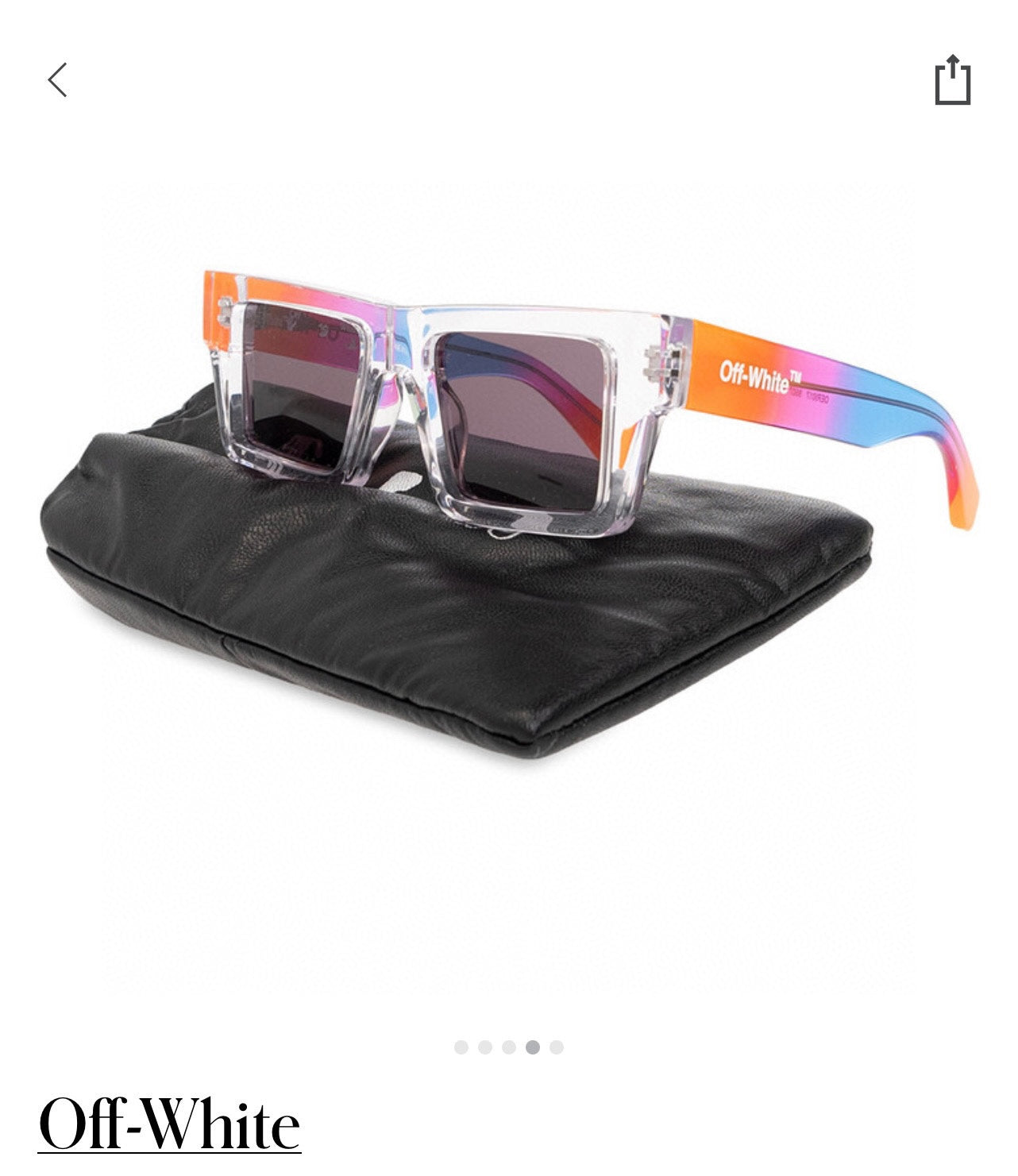
Task: Open the Off-White brand link
Action: click(169, 1124)
